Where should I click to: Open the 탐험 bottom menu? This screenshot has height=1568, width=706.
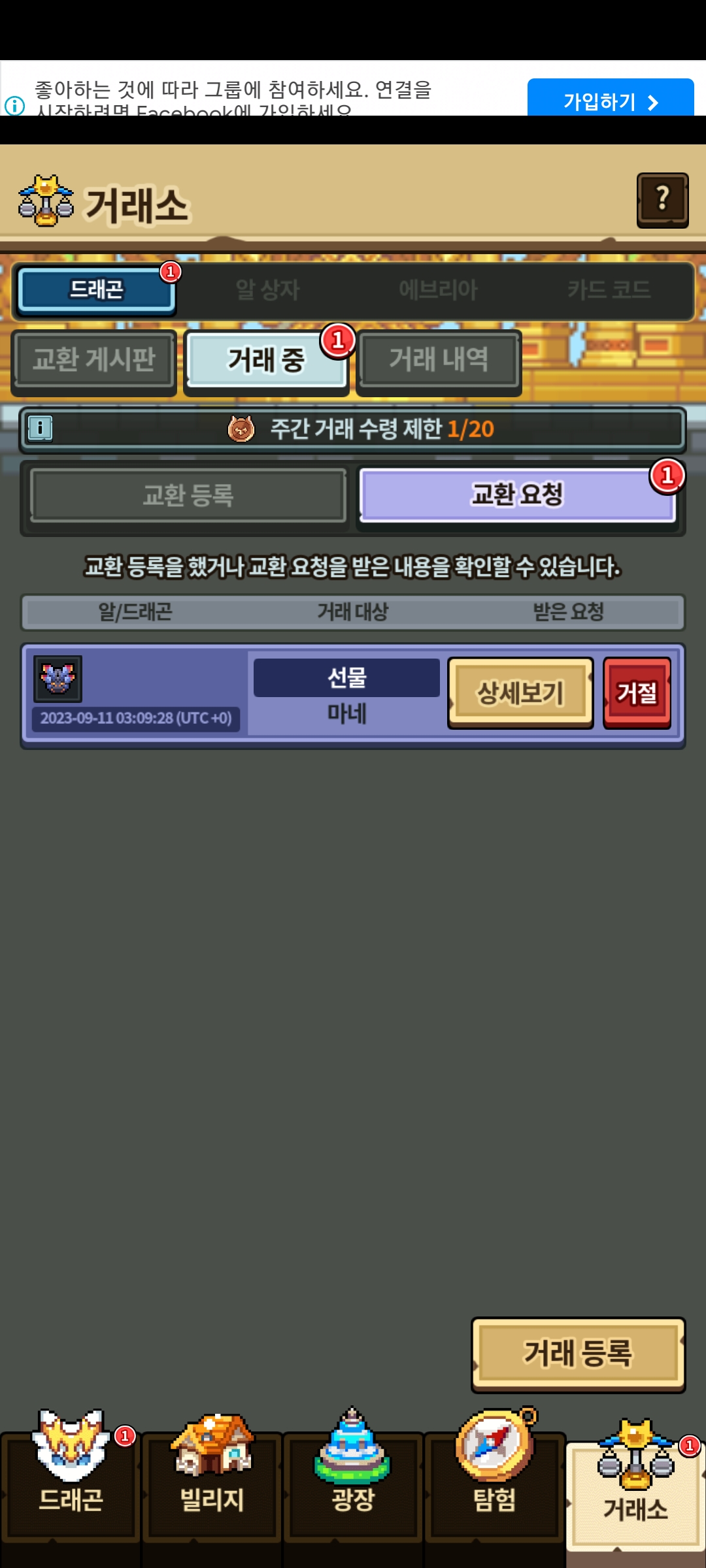tap(494, 1483)
